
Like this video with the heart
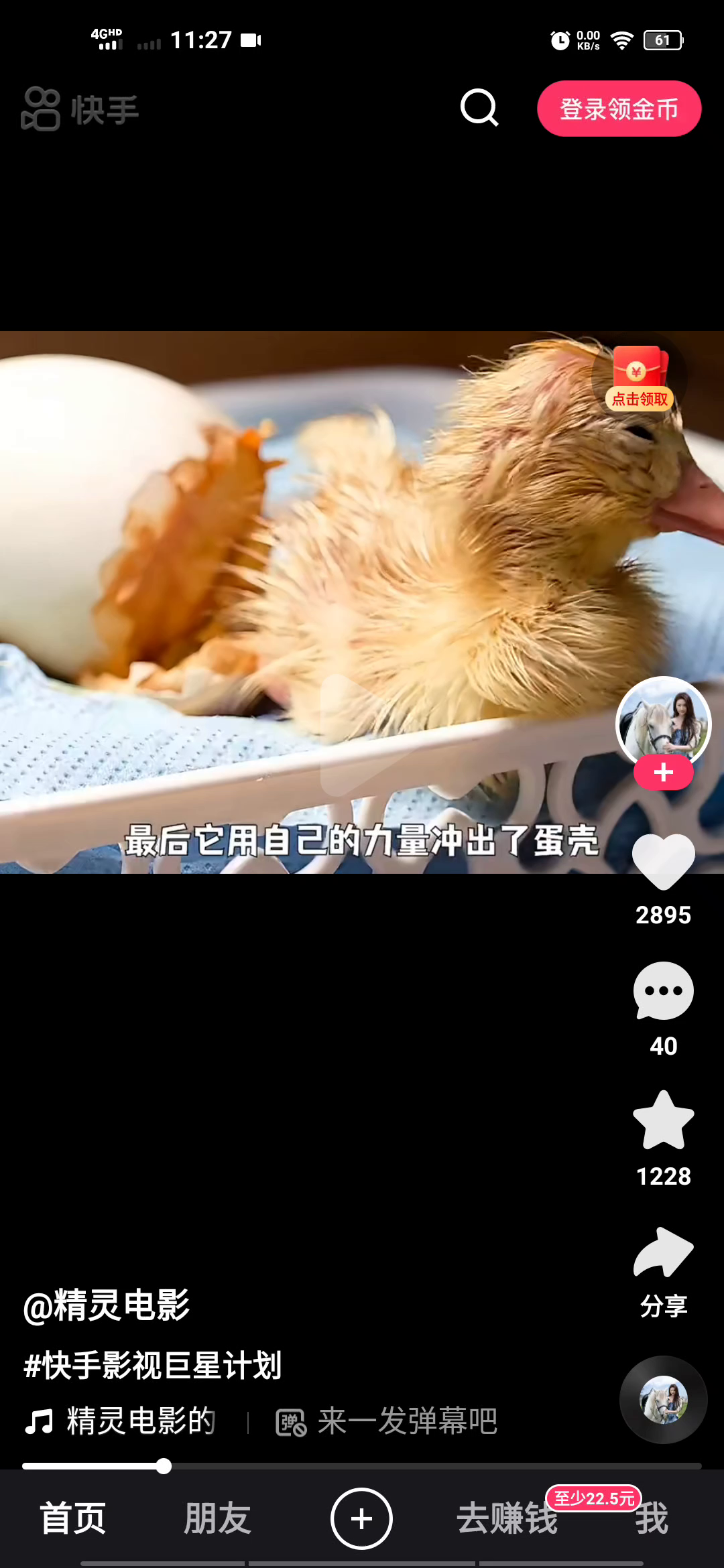663,862
